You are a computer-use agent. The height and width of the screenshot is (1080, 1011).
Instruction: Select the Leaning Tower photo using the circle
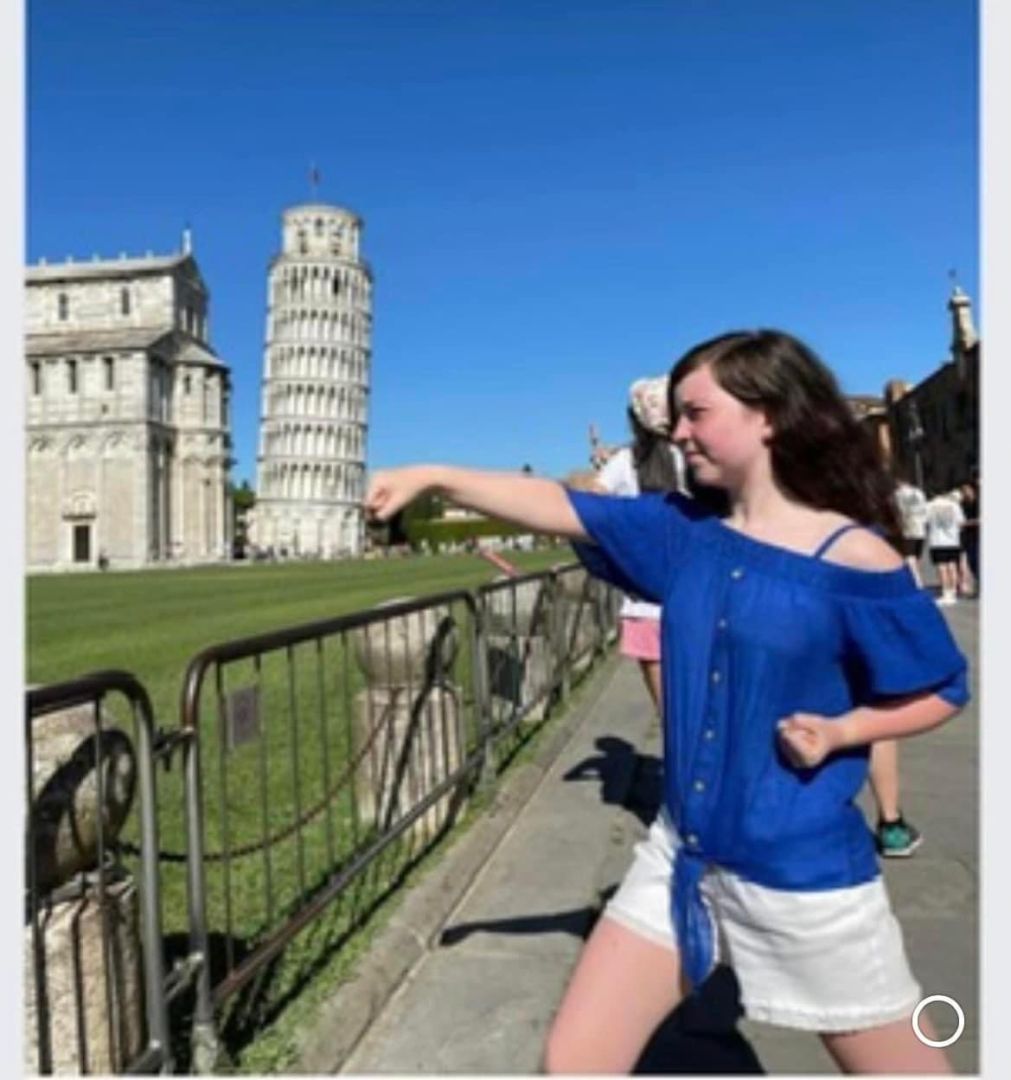(938, 1021)
